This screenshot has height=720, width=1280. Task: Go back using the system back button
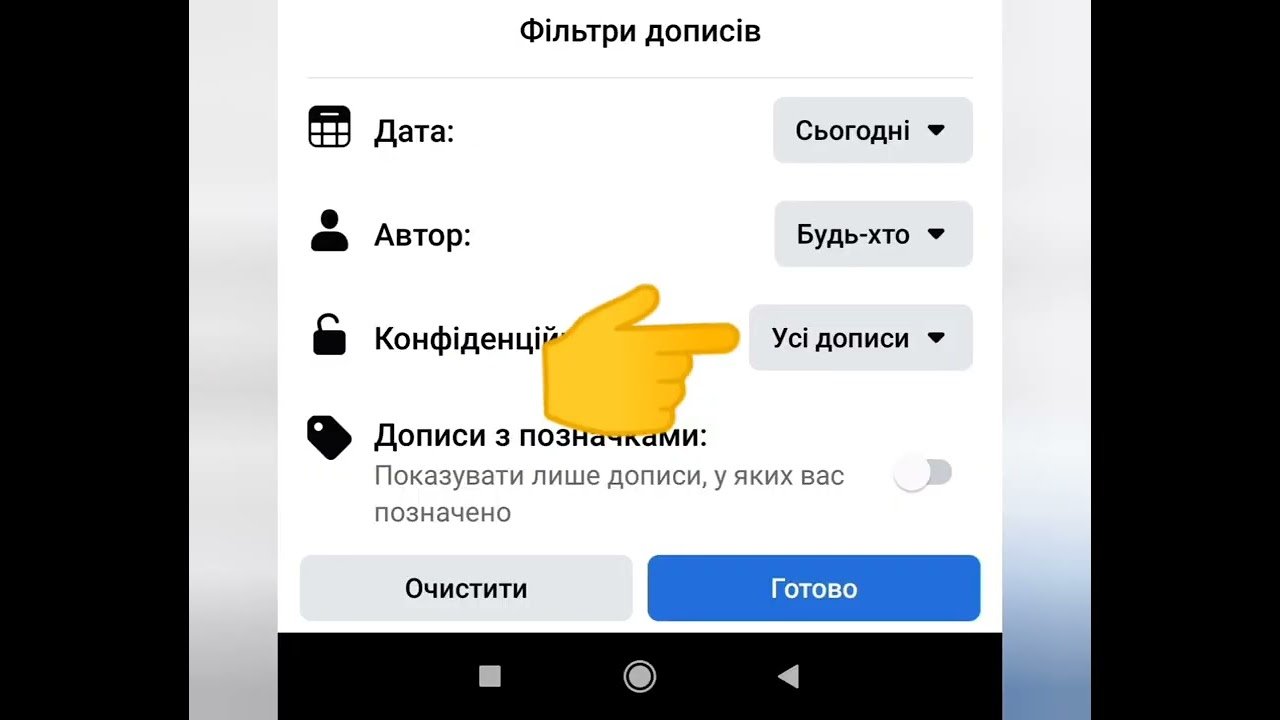point(788,677)
